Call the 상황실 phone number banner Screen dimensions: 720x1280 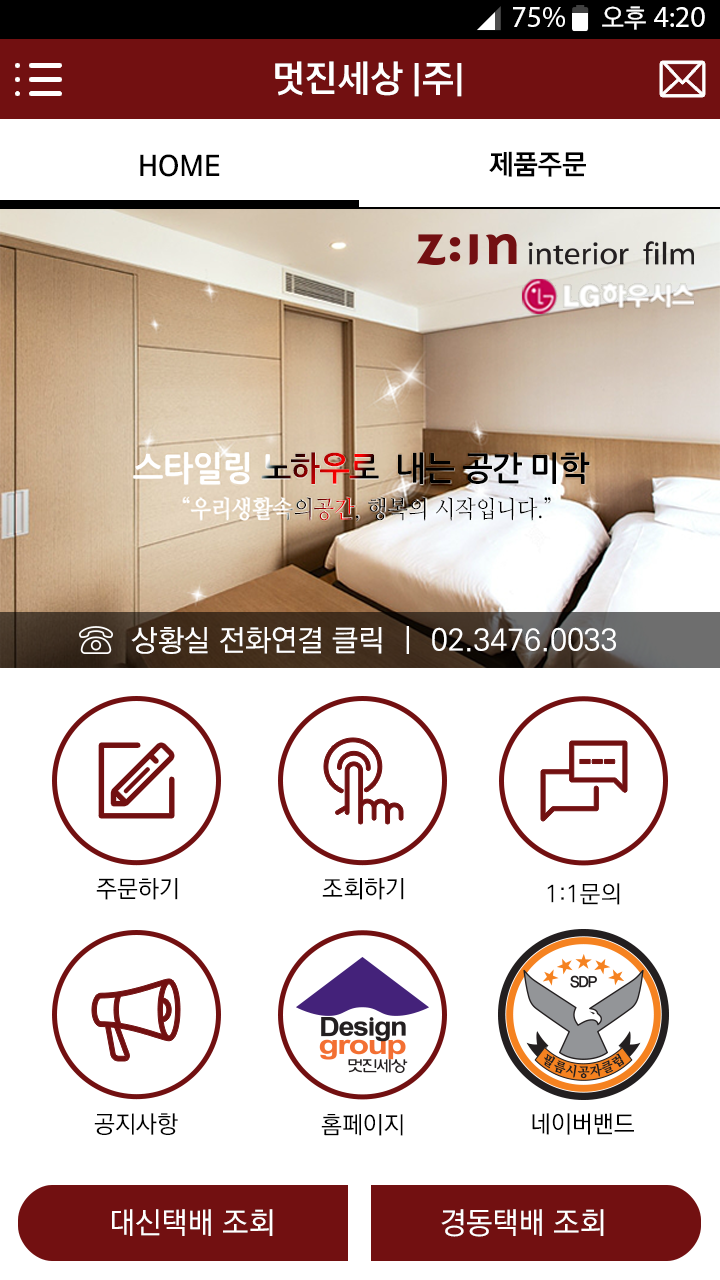pyautogui.click(x=360, y=640)
